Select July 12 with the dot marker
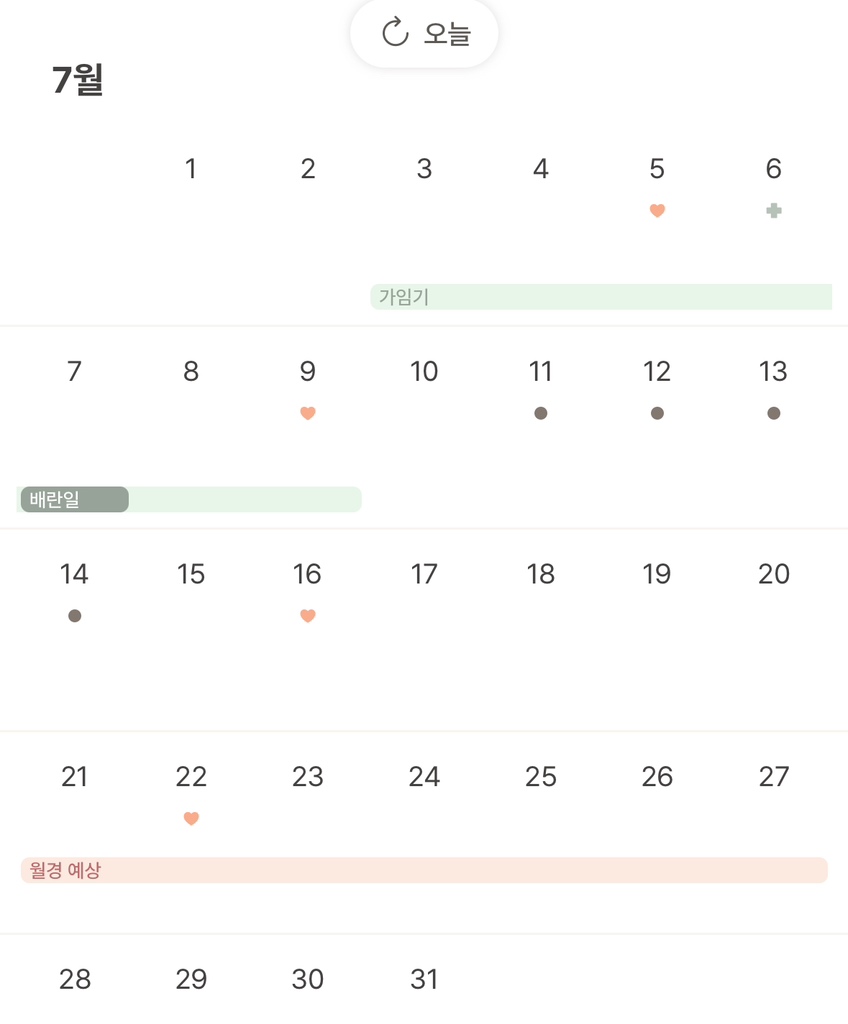Screen dimensions: 848x1024 coord(657,372)
